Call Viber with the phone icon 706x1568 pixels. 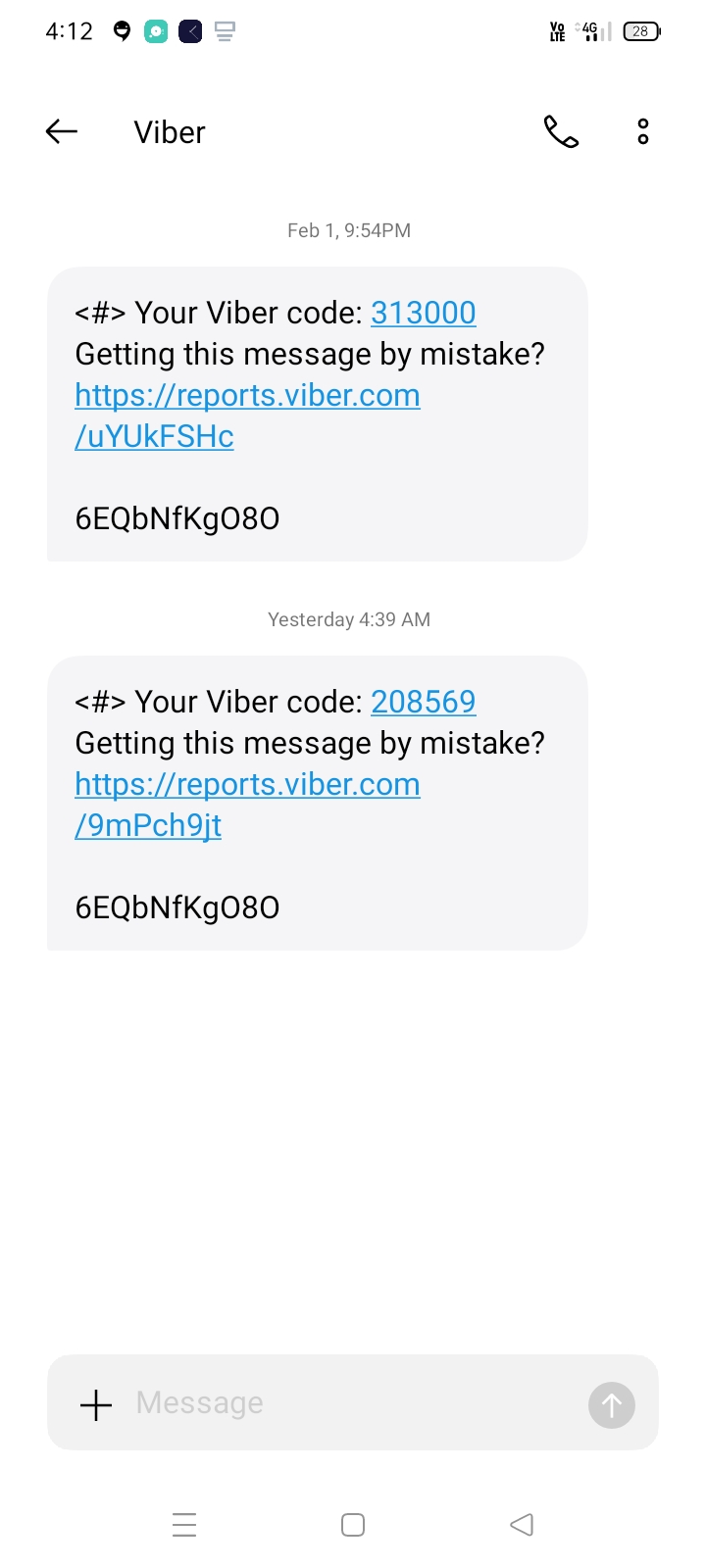pyautogui.click(x=561, y=131)
